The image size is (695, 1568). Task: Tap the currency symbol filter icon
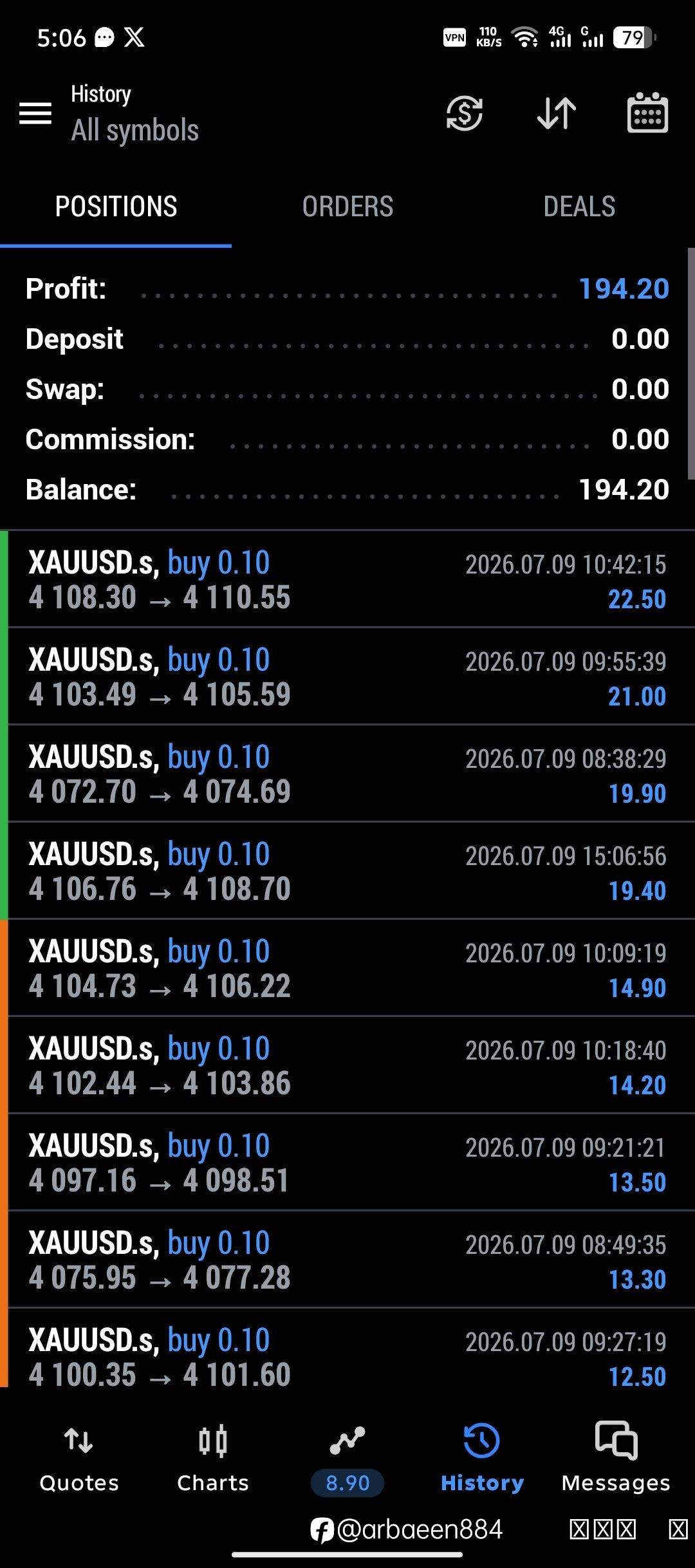[x=464, y=113]
